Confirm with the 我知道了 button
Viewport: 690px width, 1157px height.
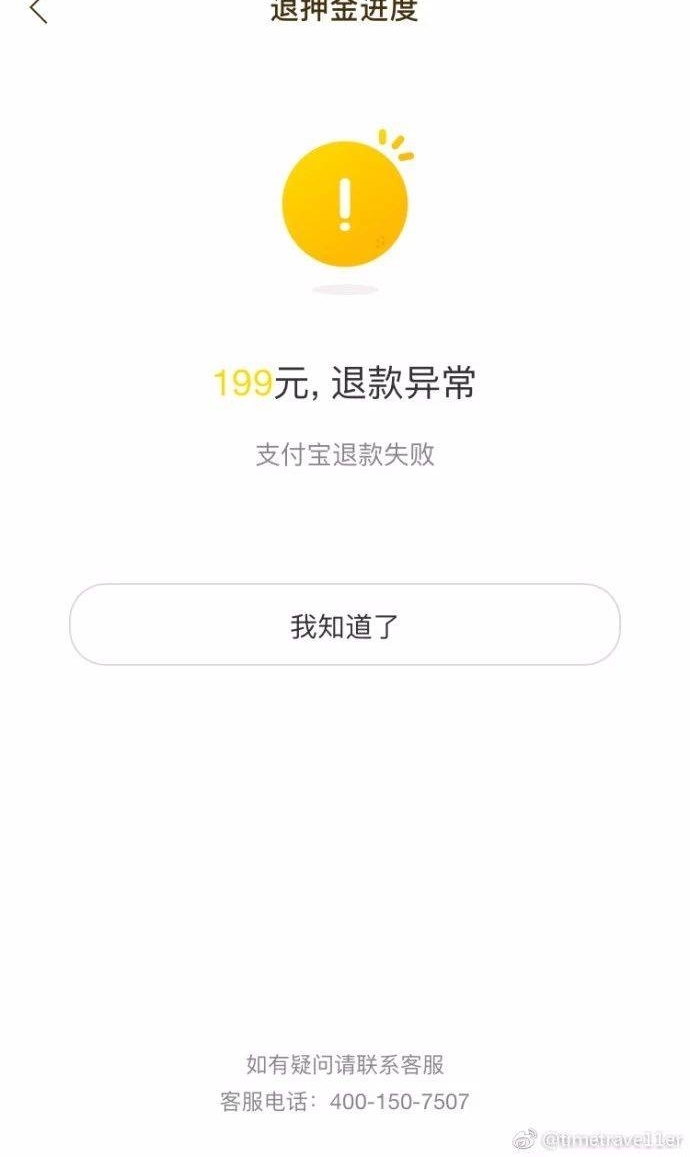345,625
